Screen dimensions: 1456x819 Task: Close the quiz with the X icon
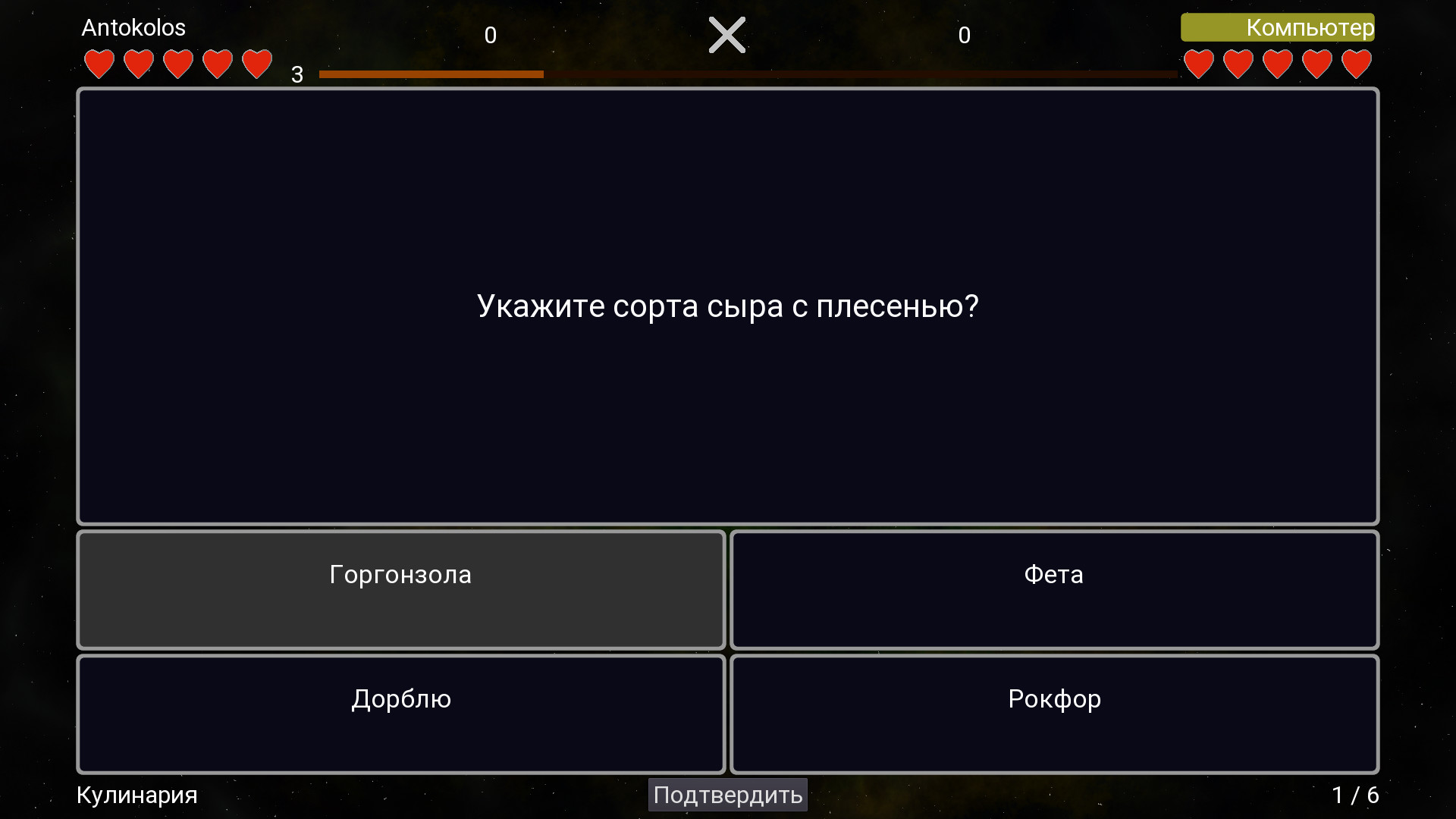point(726,35)
